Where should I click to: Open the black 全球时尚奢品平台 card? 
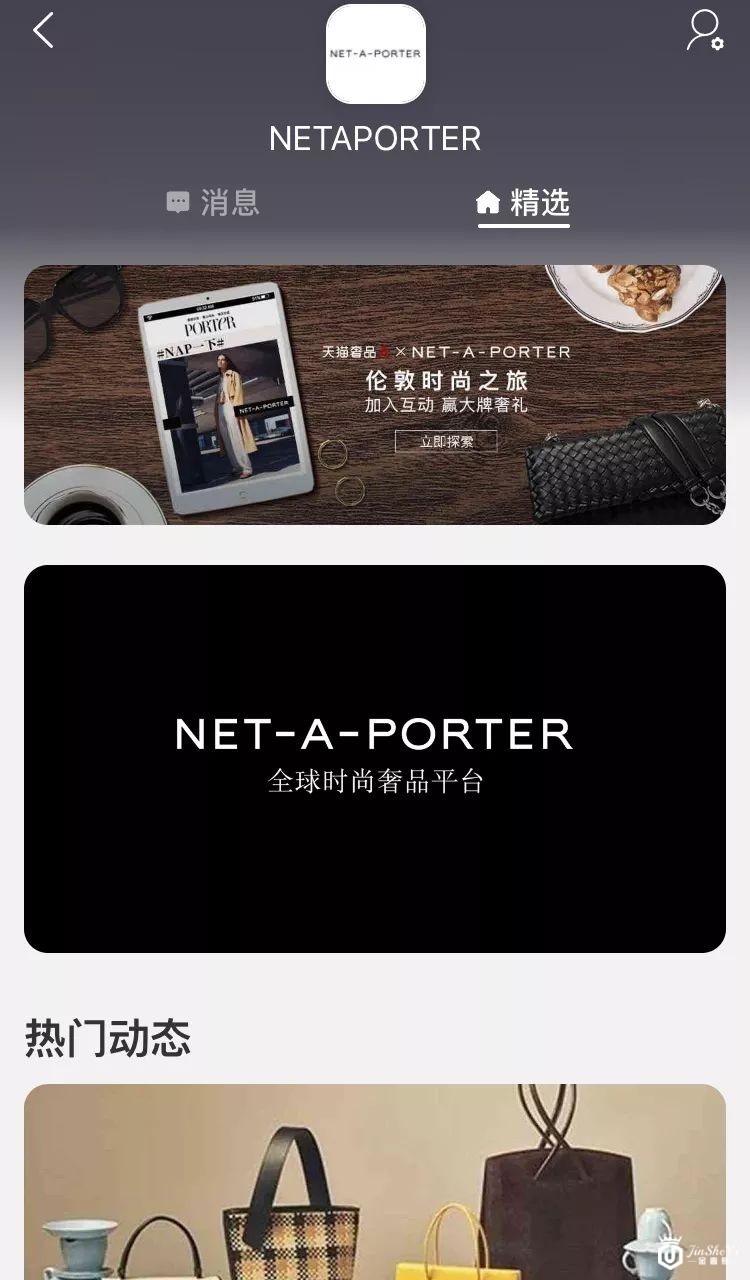(x=375, y=758)
